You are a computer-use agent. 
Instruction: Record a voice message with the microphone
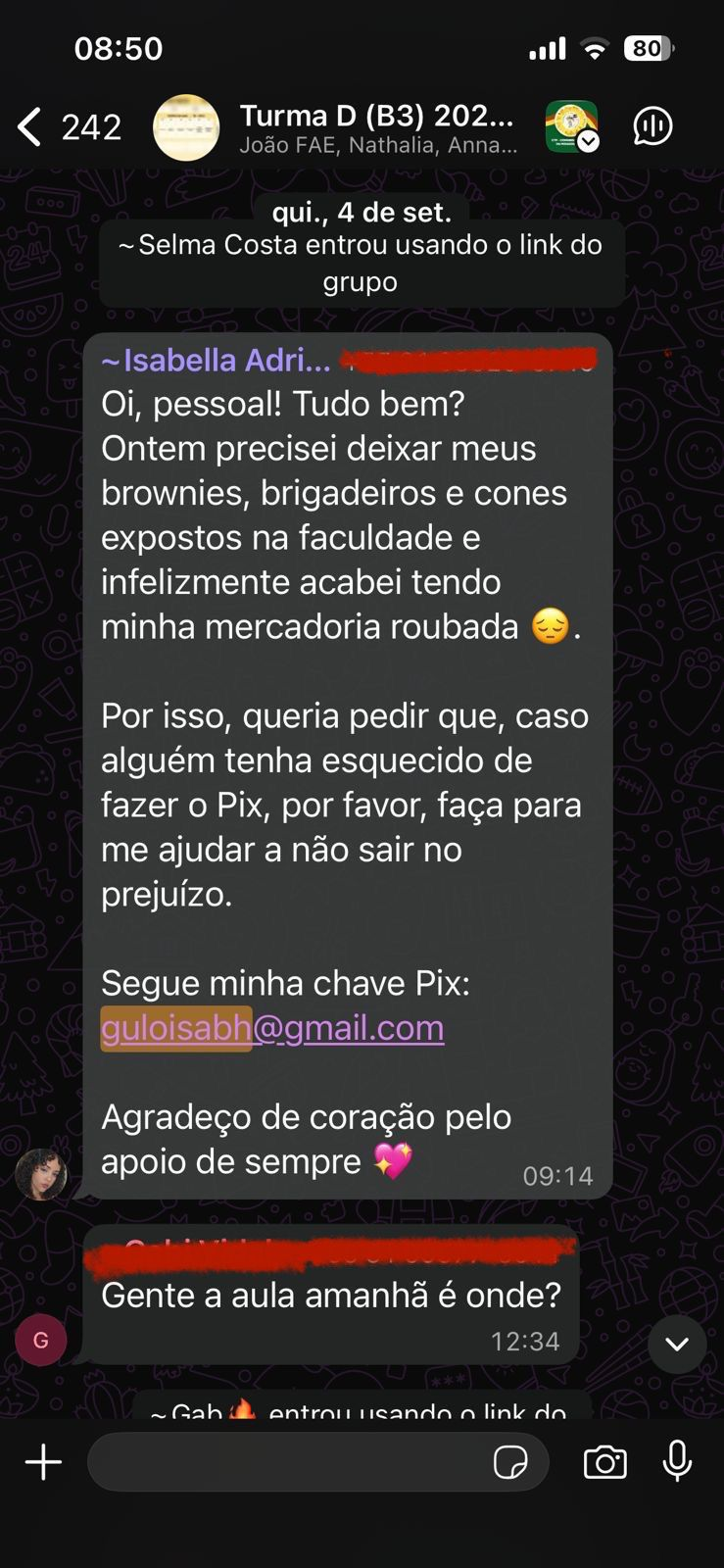(x=677, y=1462)
